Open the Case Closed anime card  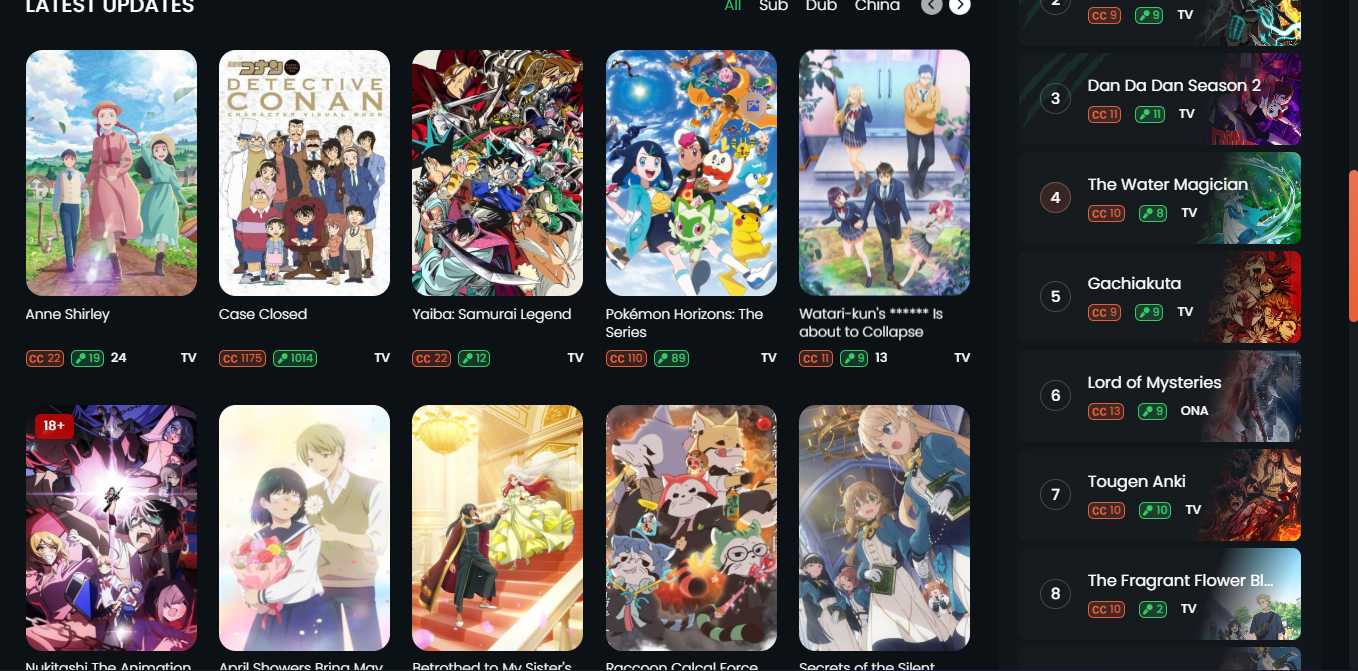(304, 173)
